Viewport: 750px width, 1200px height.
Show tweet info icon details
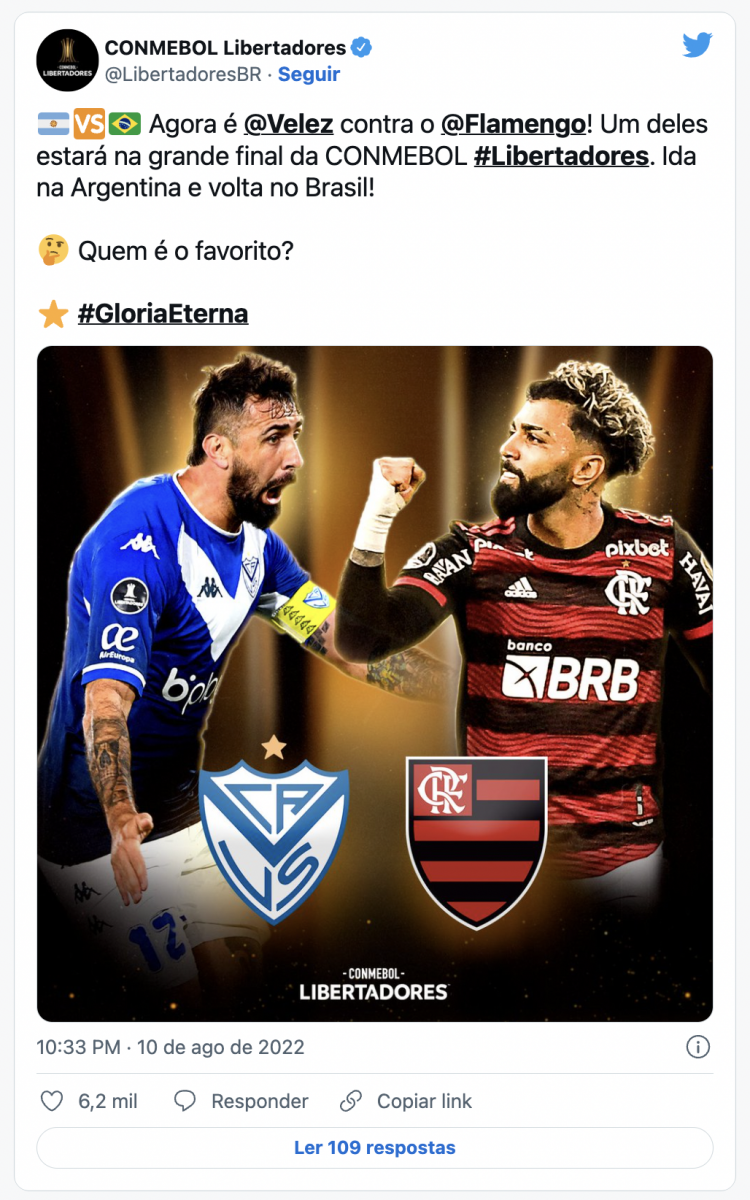[698, 1047]
